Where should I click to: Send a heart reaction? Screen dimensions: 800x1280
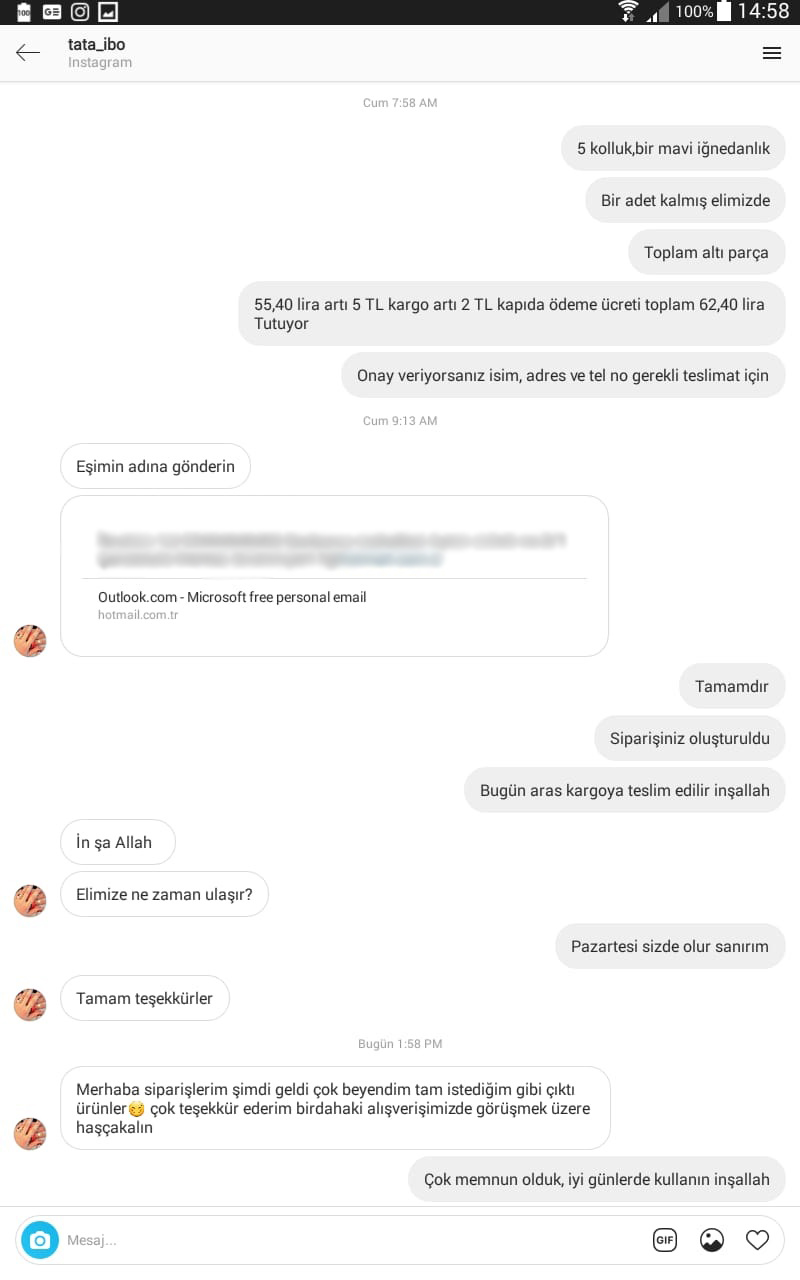pyautogui.click(x=757, y=1240)
